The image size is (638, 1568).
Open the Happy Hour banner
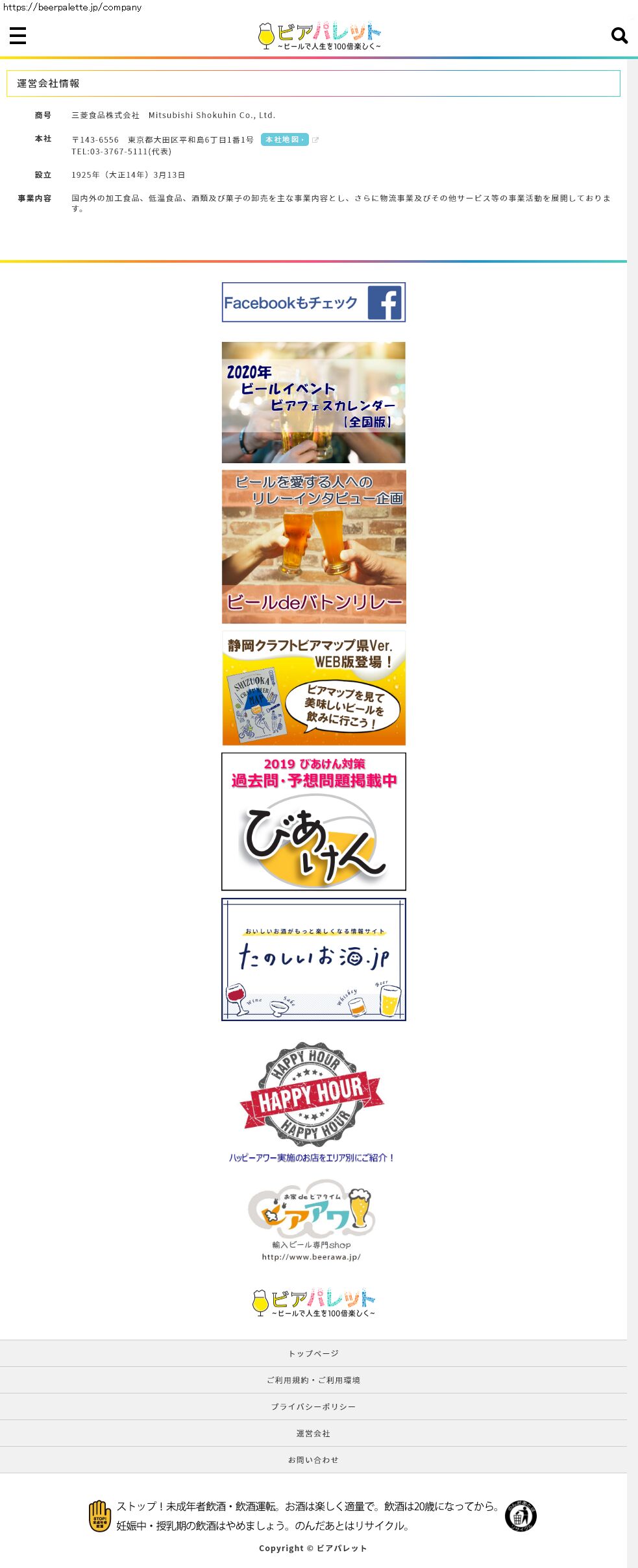[312, 1102]
